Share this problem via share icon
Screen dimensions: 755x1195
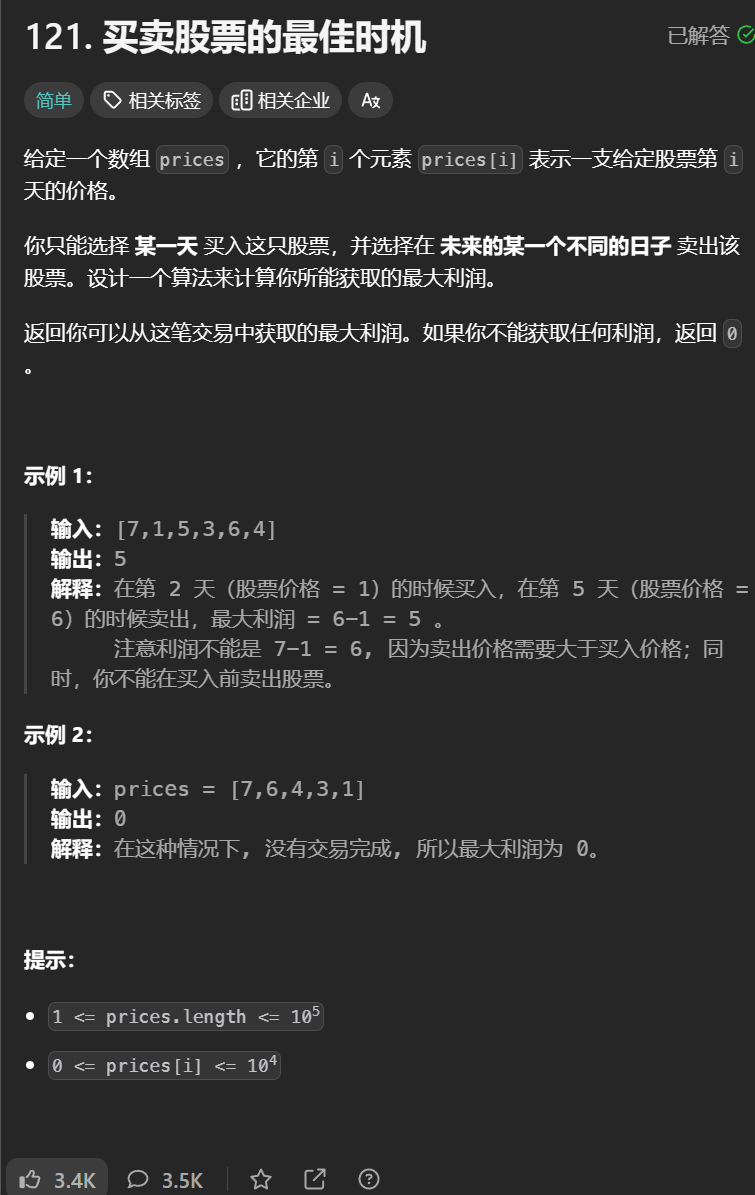(x=315, y=1179)
